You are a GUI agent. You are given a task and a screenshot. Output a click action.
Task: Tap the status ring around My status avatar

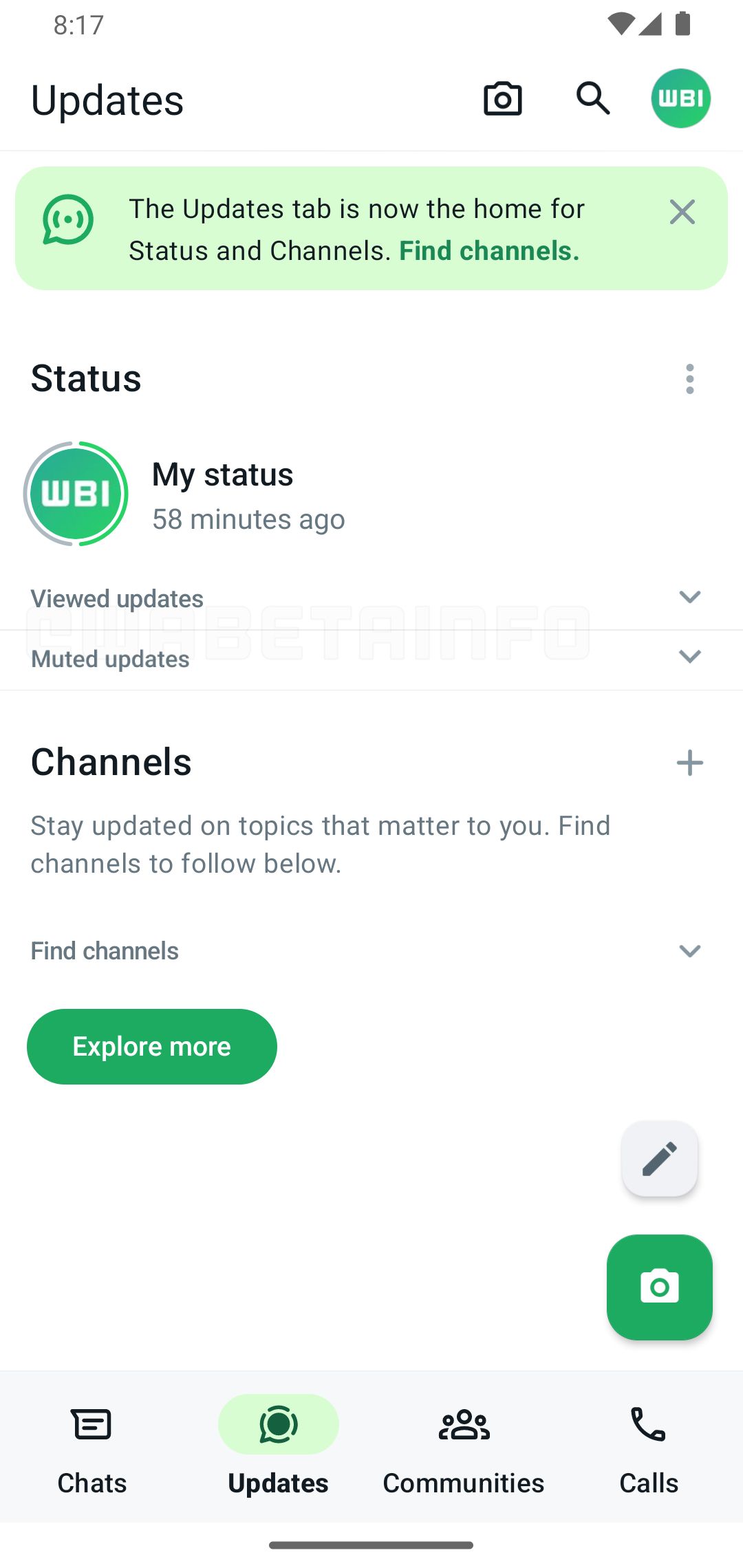tap(76, 493)
